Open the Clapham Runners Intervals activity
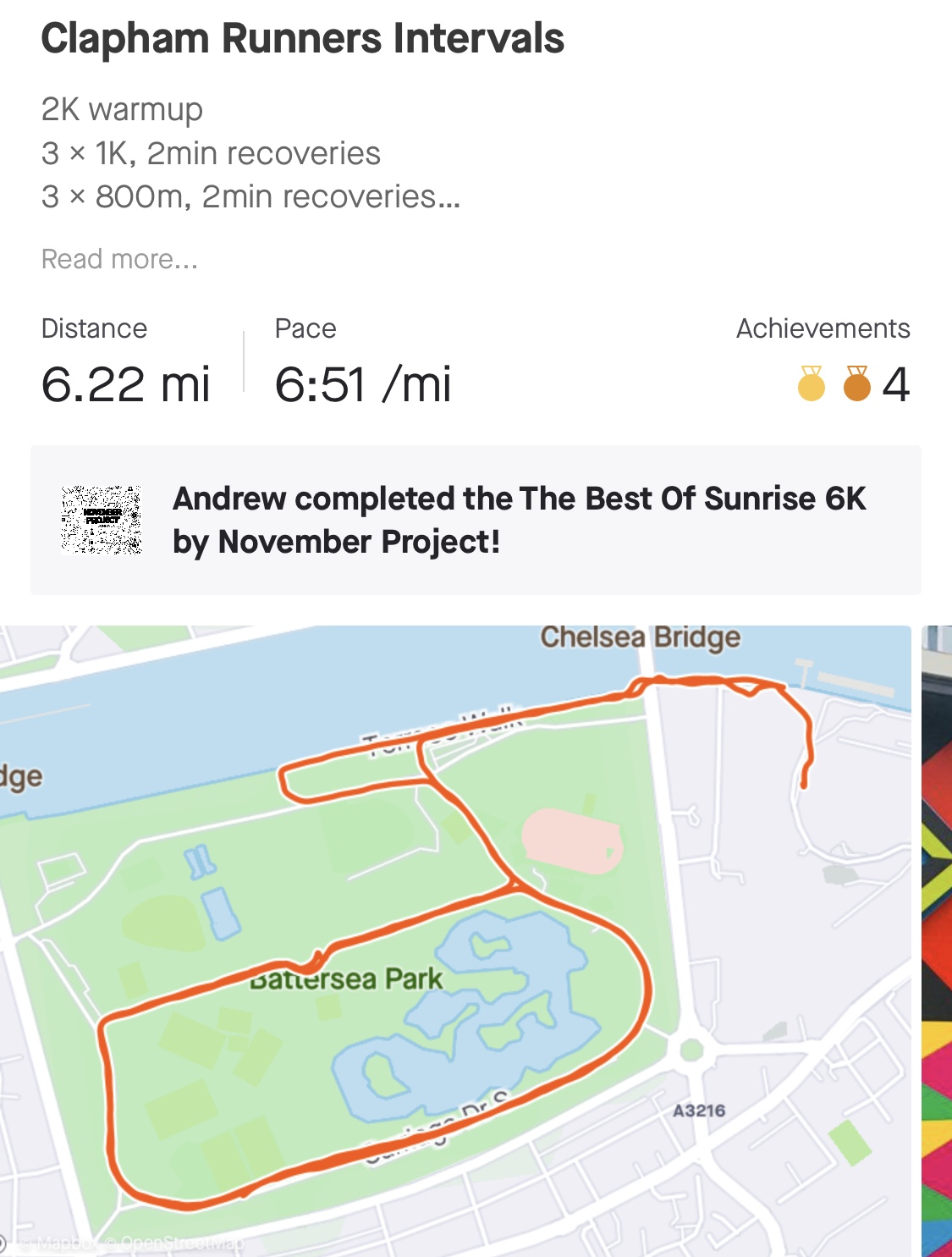 click(x=302, y=39)
